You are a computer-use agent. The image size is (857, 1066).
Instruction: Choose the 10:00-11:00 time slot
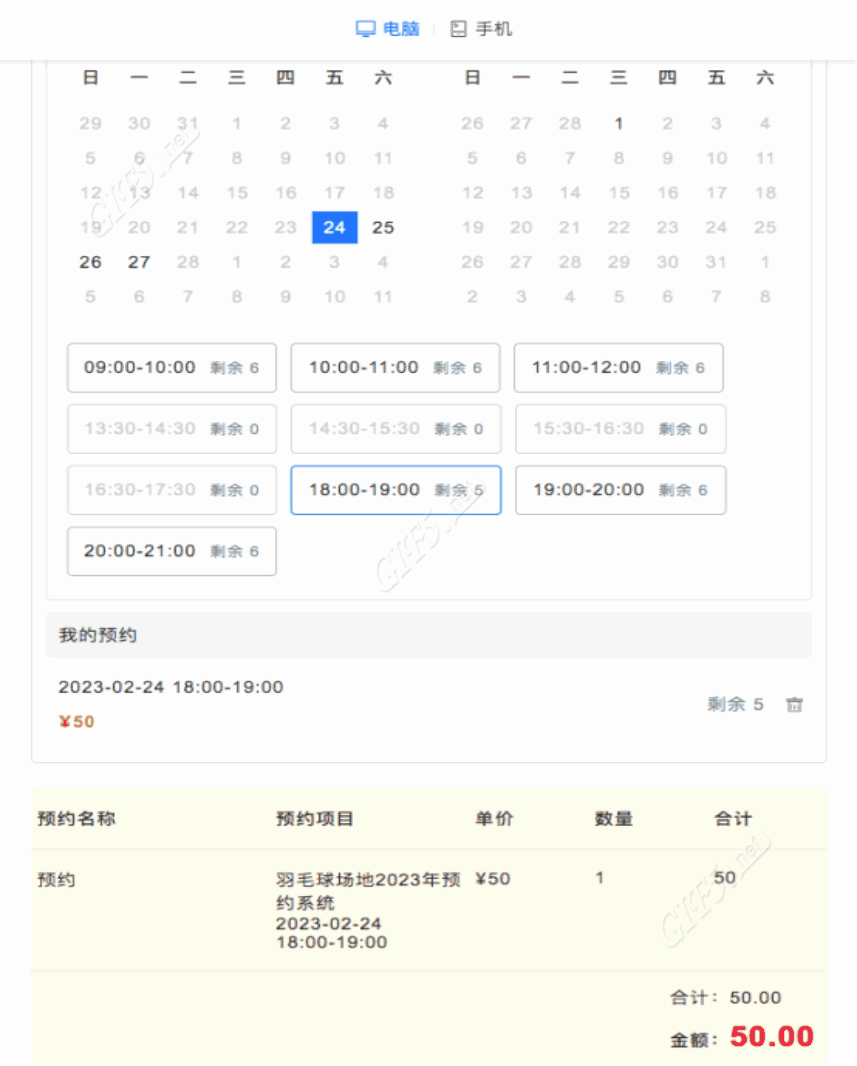coord(395,368)
